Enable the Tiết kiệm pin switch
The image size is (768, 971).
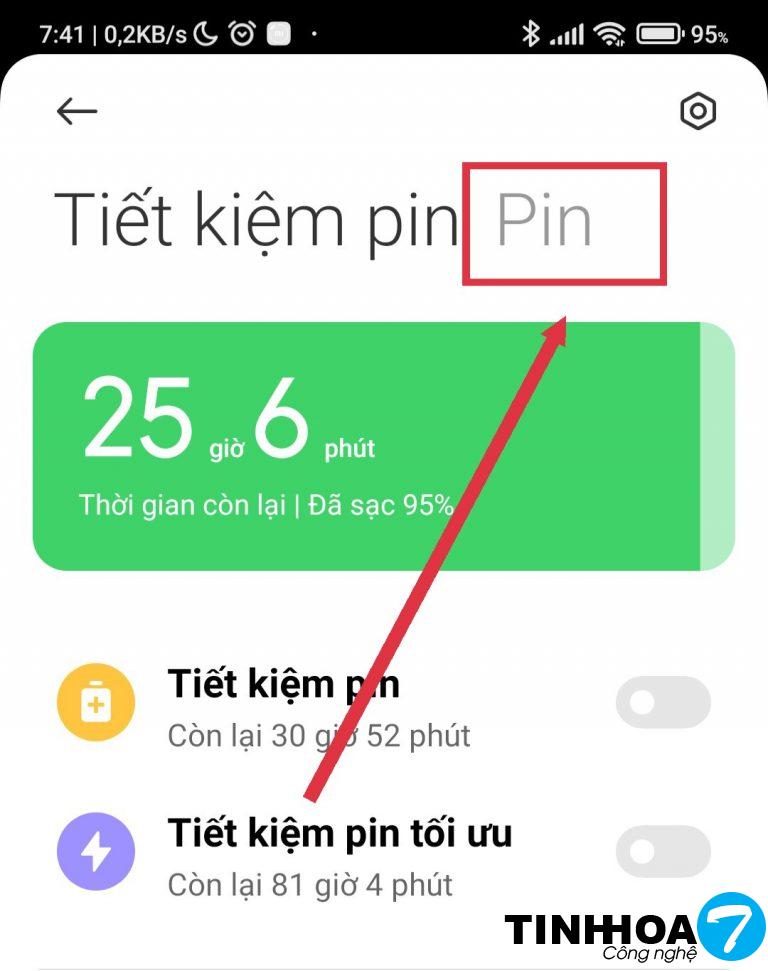[662, 703]
